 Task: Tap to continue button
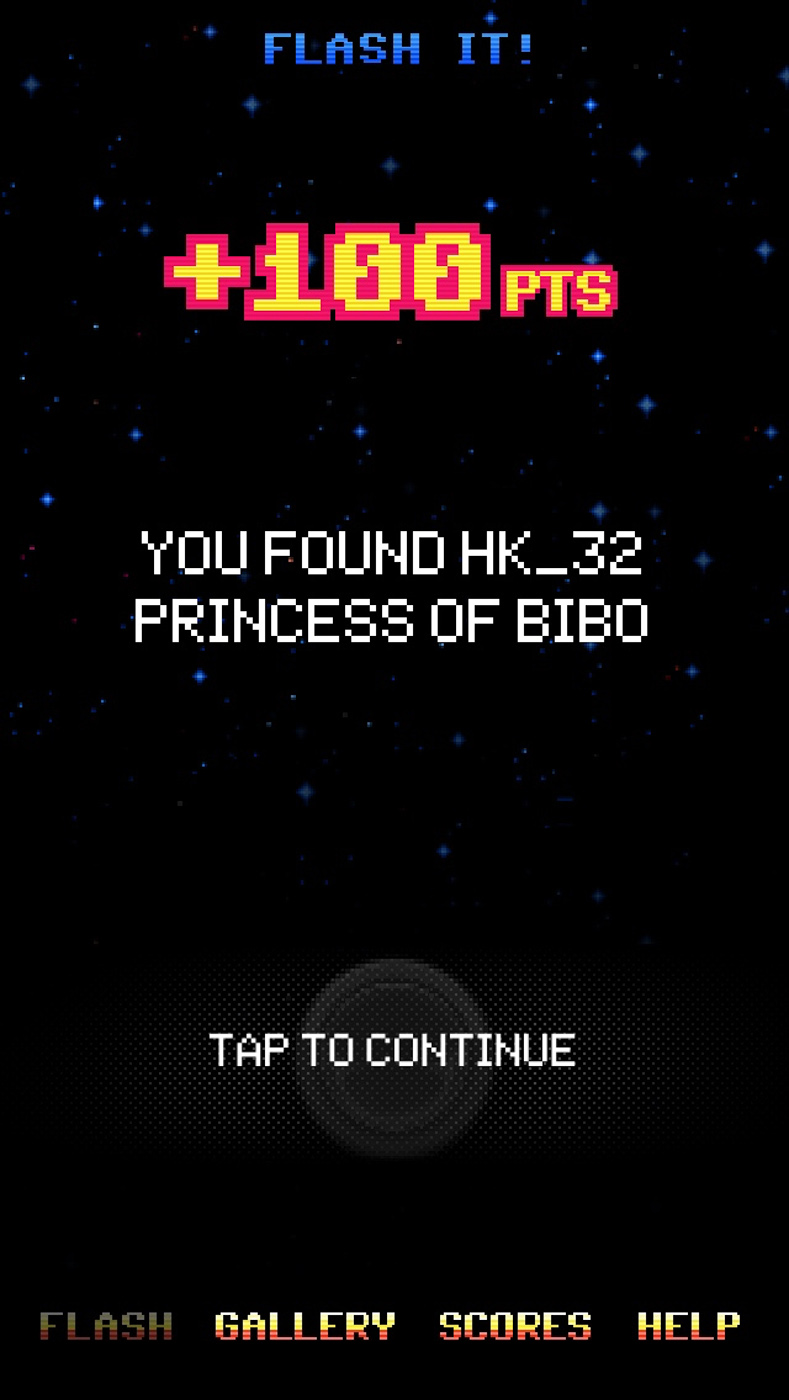point(393,1051)
